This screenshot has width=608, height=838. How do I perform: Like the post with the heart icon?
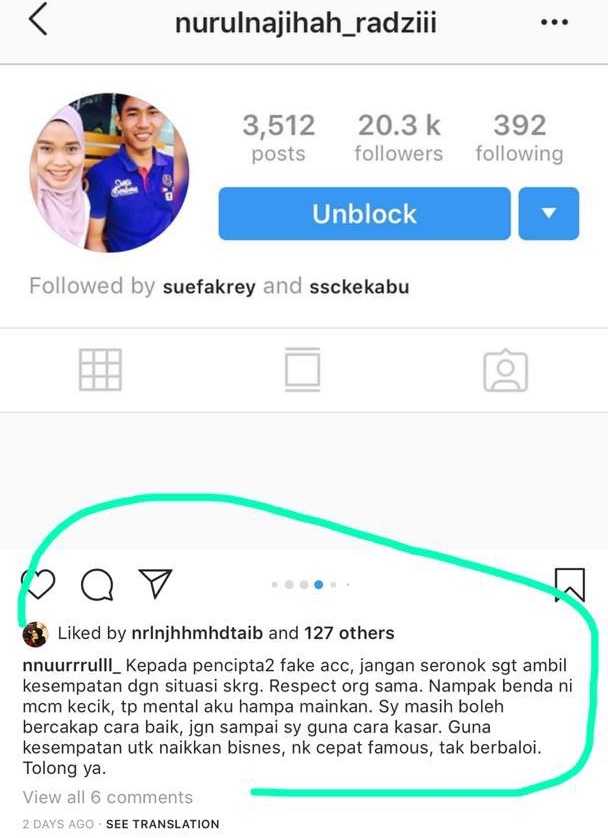pyautogui.click(x=38, y=584)
